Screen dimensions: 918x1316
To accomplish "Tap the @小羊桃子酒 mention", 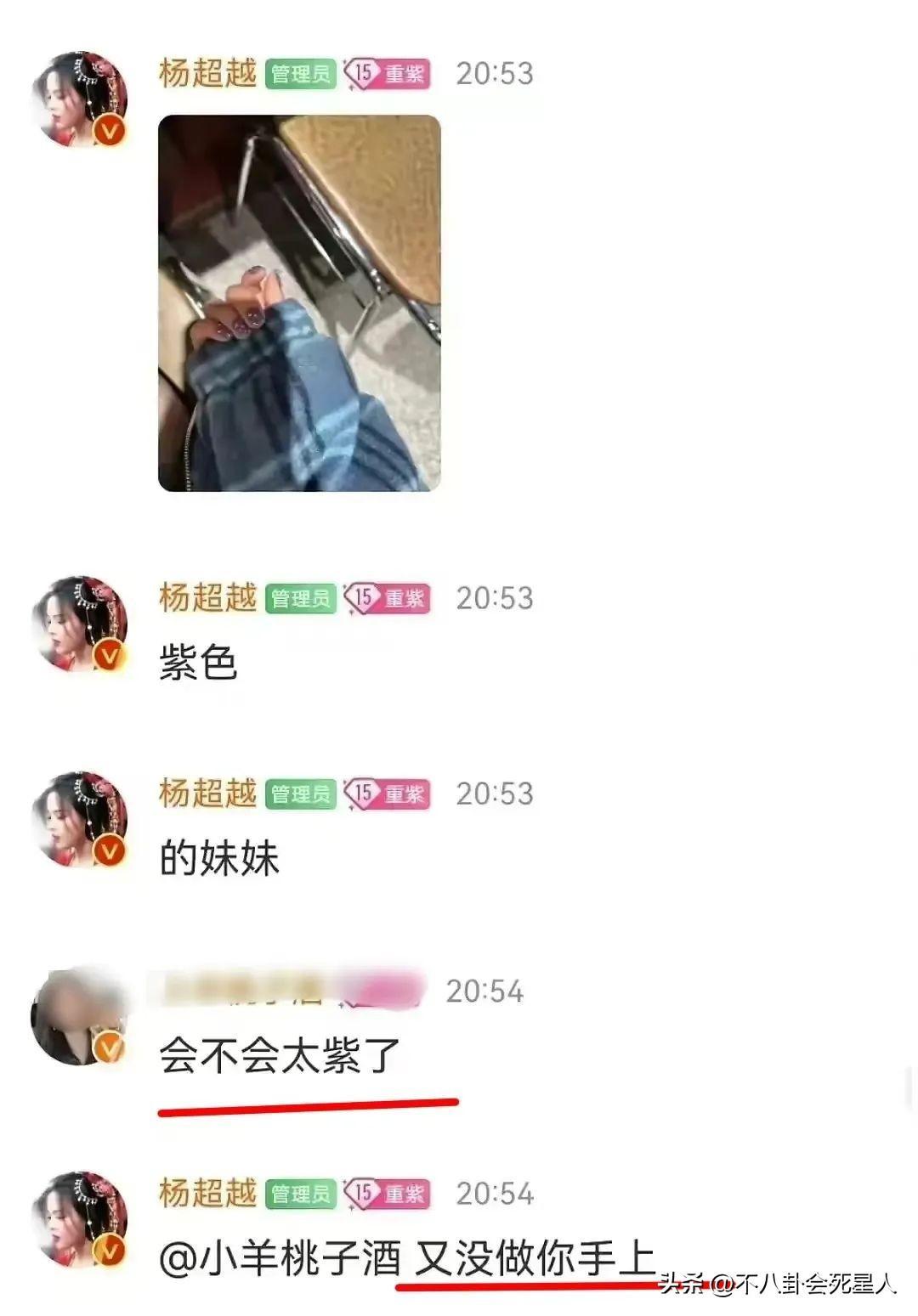I will [x=280, y=1258].
